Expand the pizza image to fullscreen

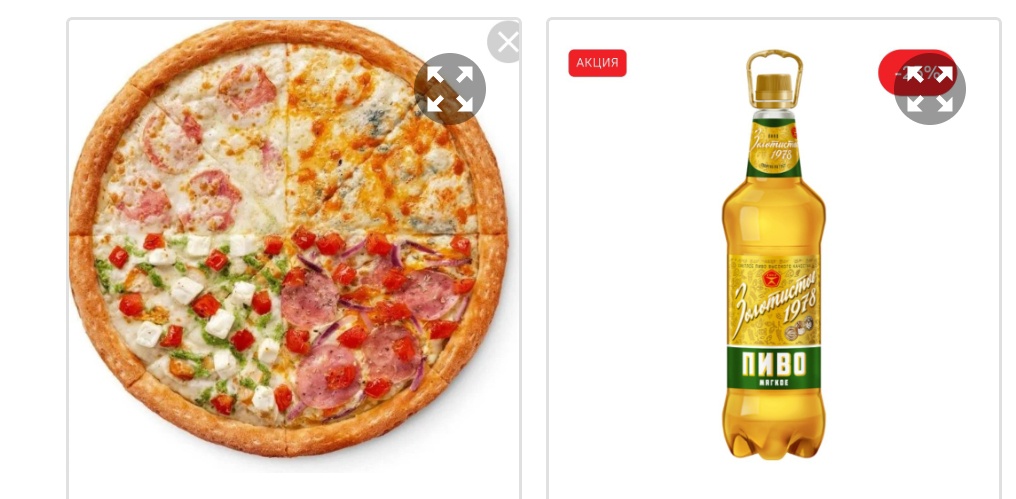click(450, 89)
